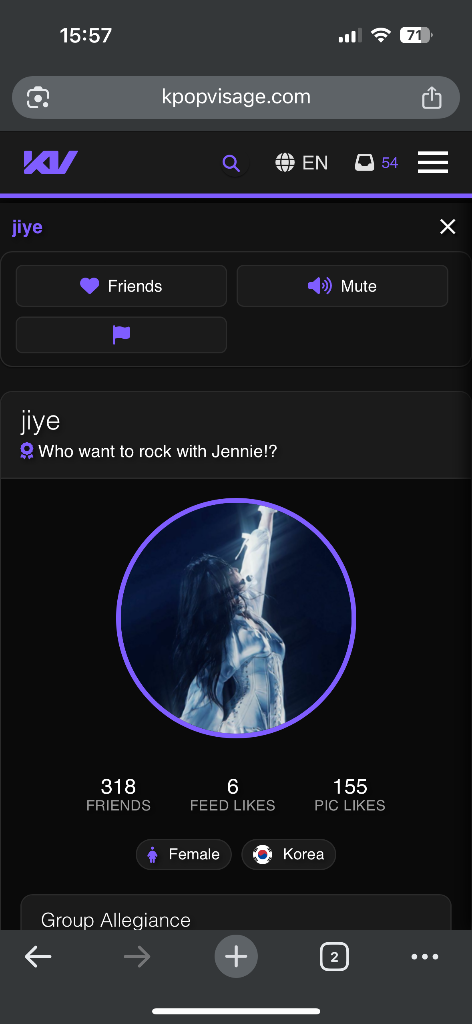Mute user jiye

pos(342,286)
